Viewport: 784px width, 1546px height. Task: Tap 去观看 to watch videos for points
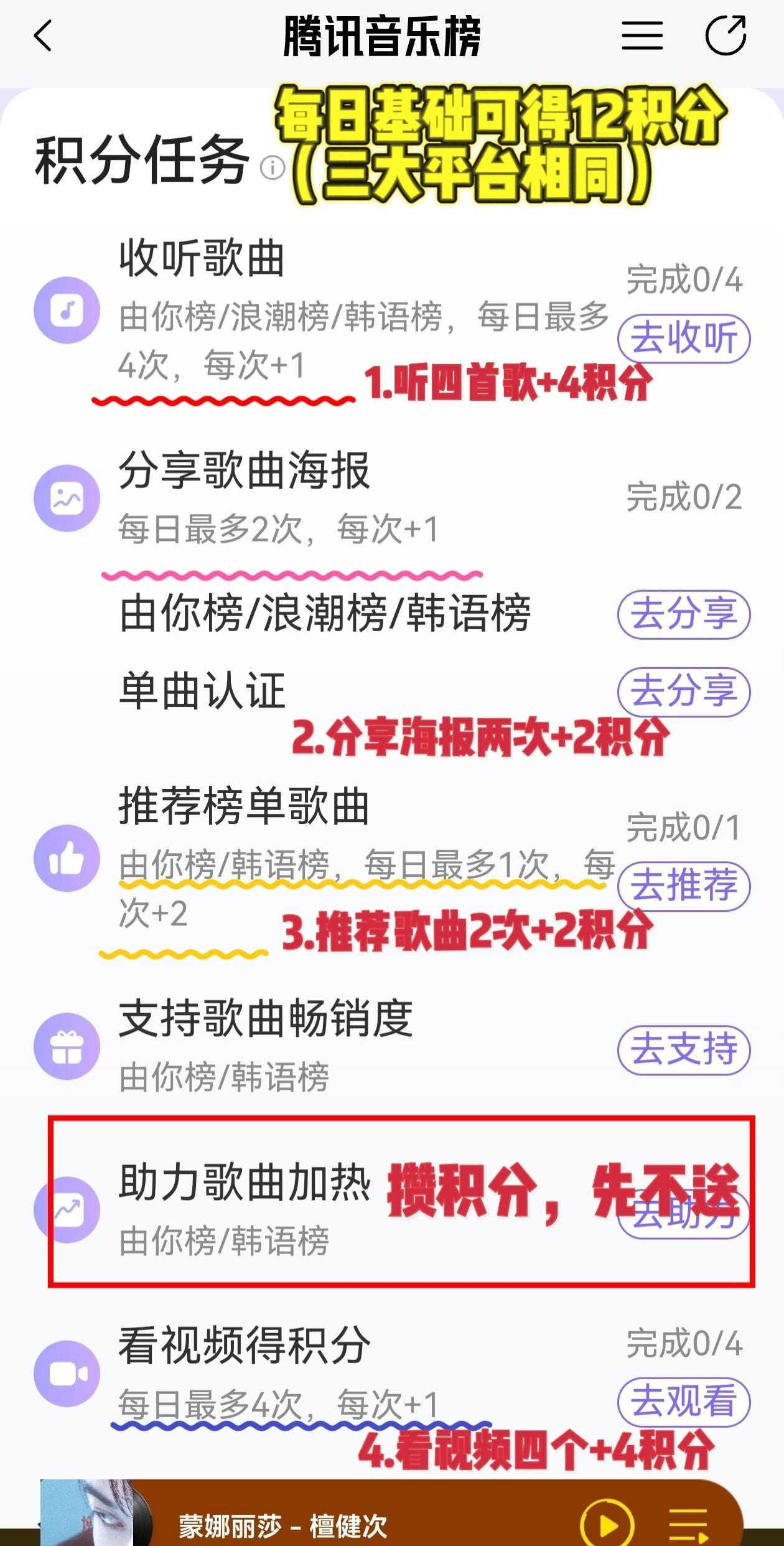(683, 1402)
